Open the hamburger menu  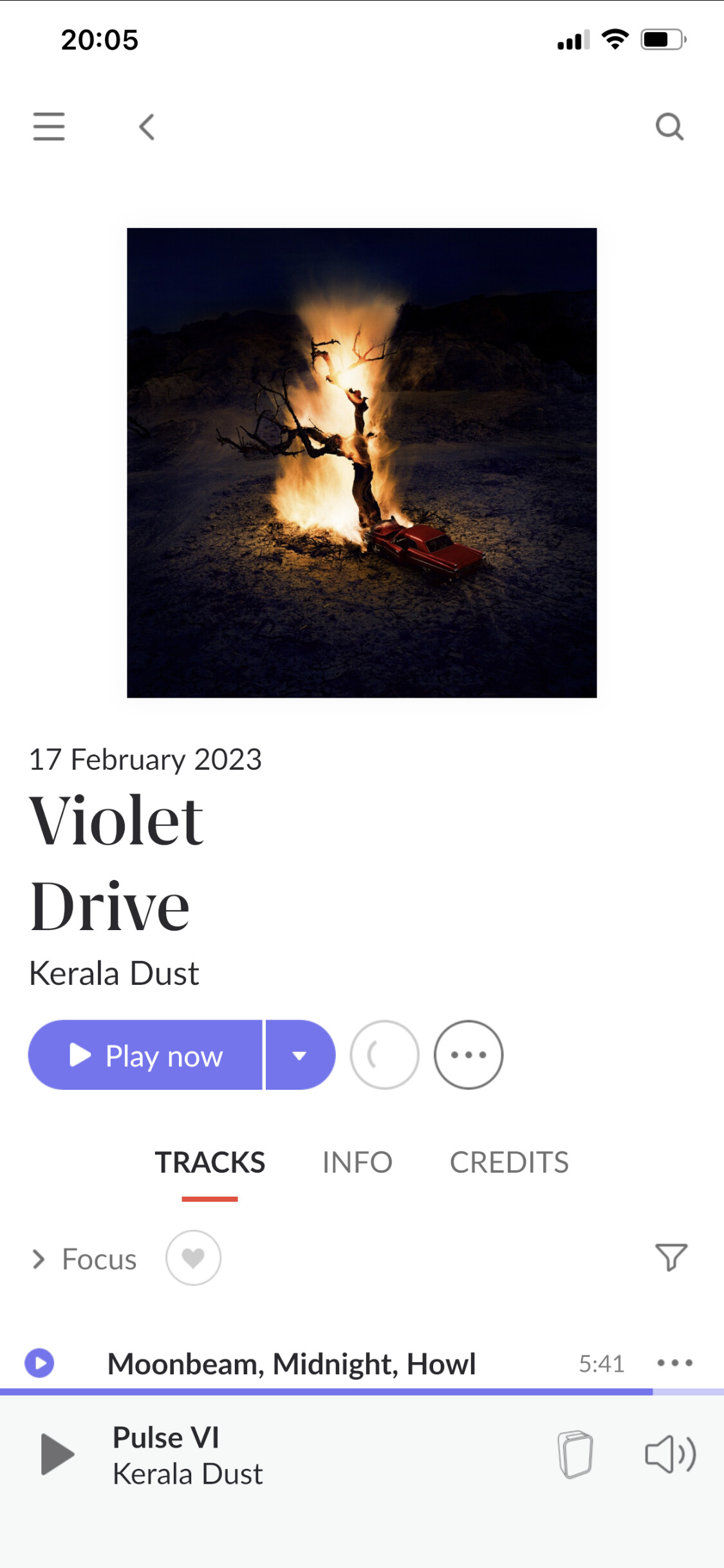pos(49,126)
